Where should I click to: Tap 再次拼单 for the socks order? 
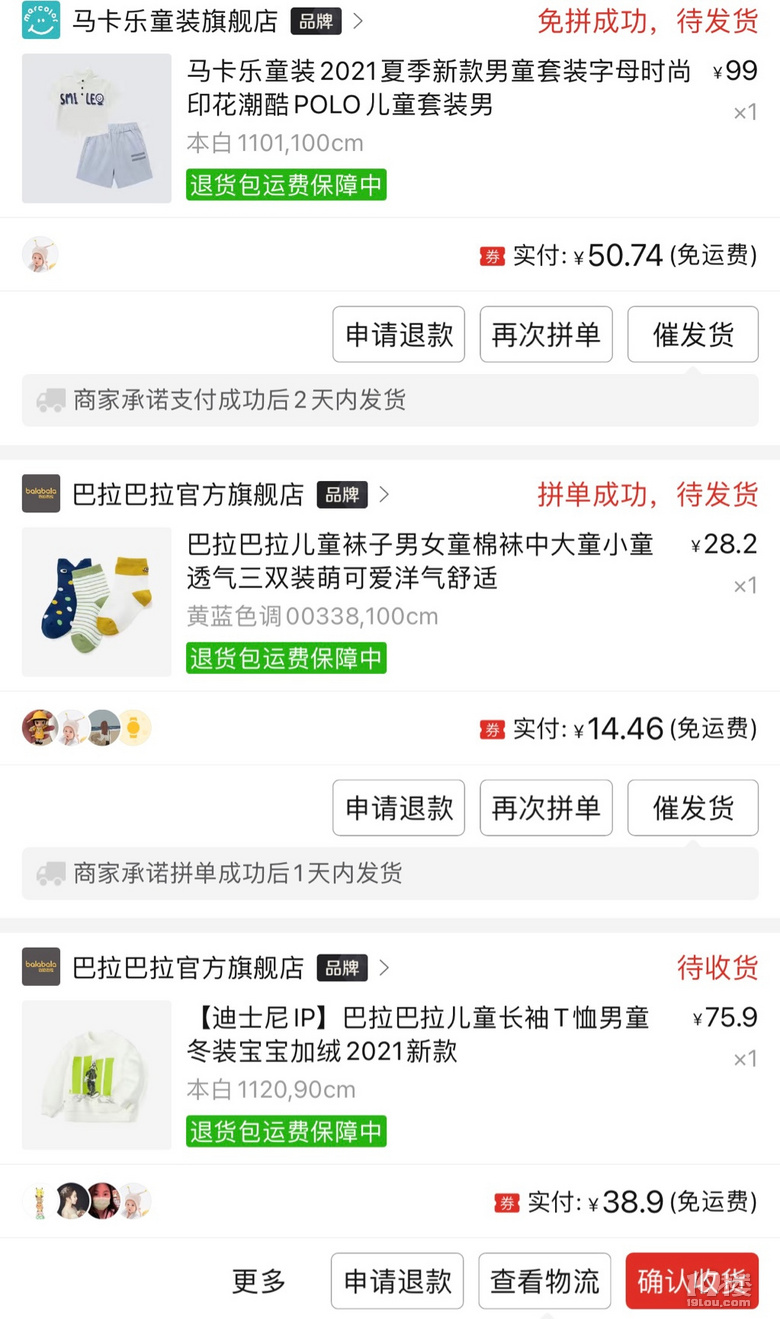545,807
